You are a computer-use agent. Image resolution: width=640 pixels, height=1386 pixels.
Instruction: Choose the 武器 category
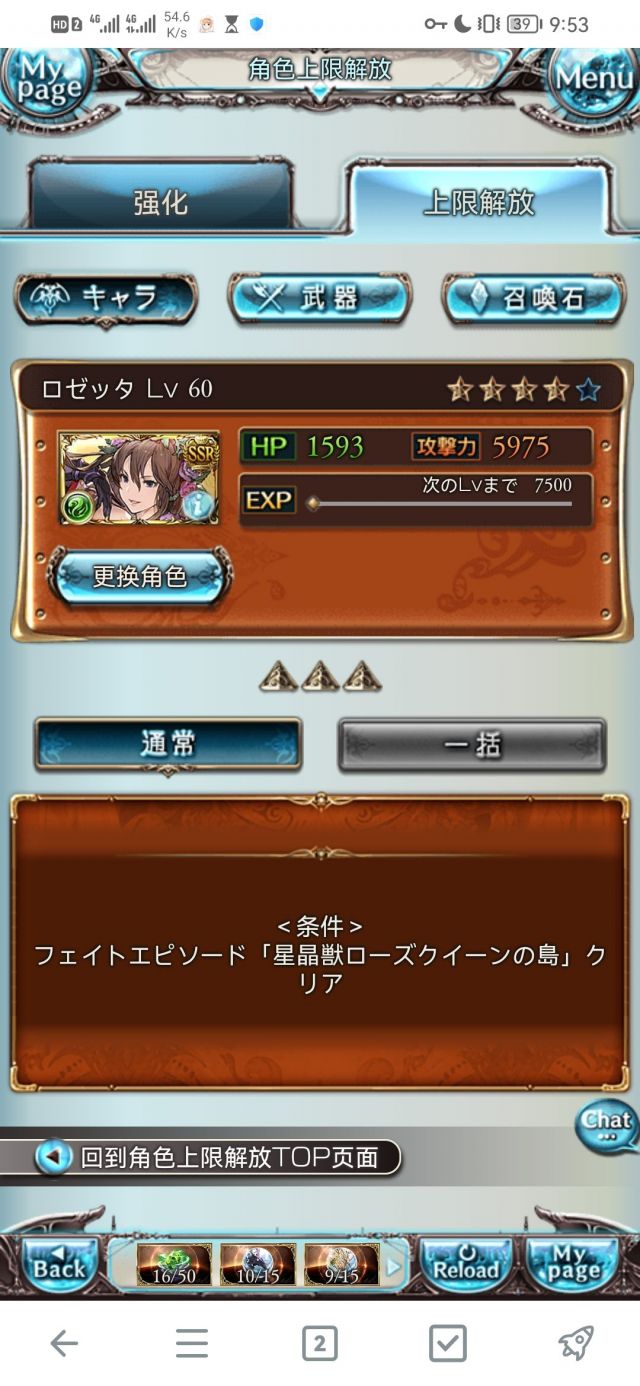319,298
